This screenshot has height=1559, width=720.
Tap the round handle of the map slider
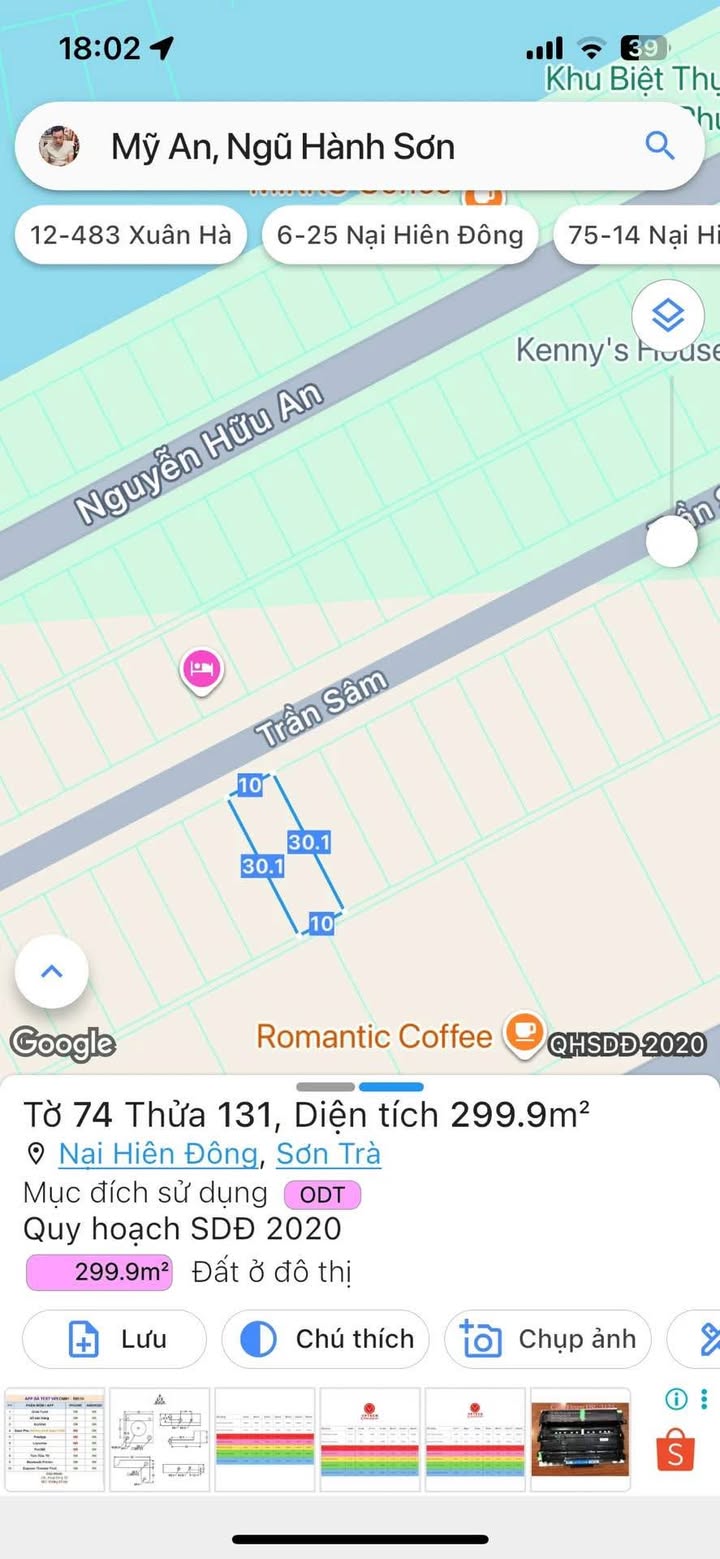pyautogui.click(x=671, y=542)
